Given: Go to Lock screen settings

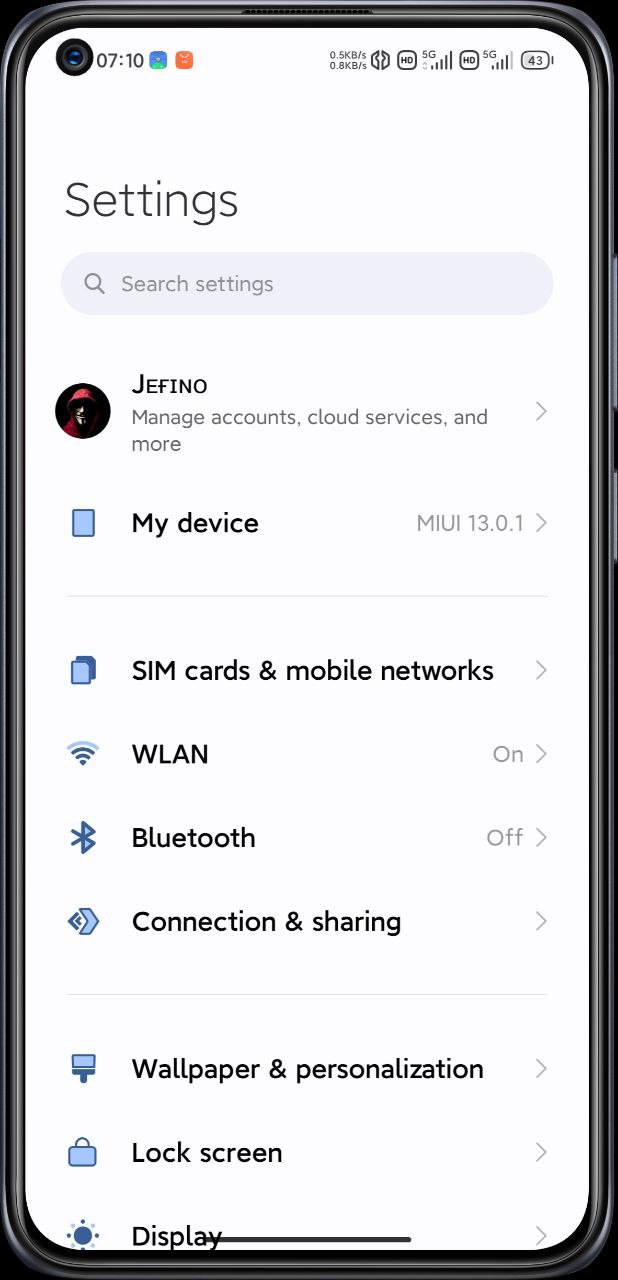Looking at the screenshot, I should pyautogui.click(x=307, y=1153).
